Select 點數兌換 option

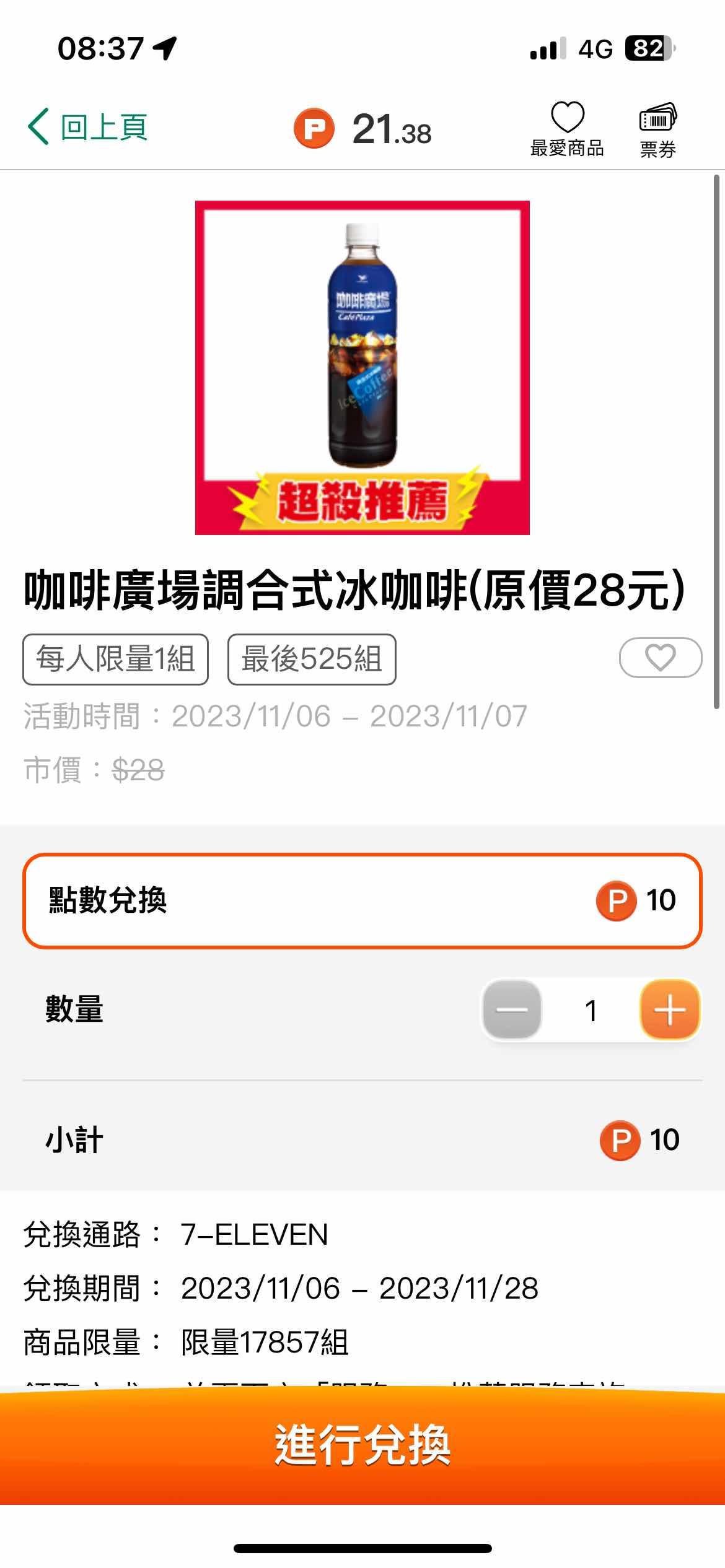pyautogui.click(x=362, y=900)
